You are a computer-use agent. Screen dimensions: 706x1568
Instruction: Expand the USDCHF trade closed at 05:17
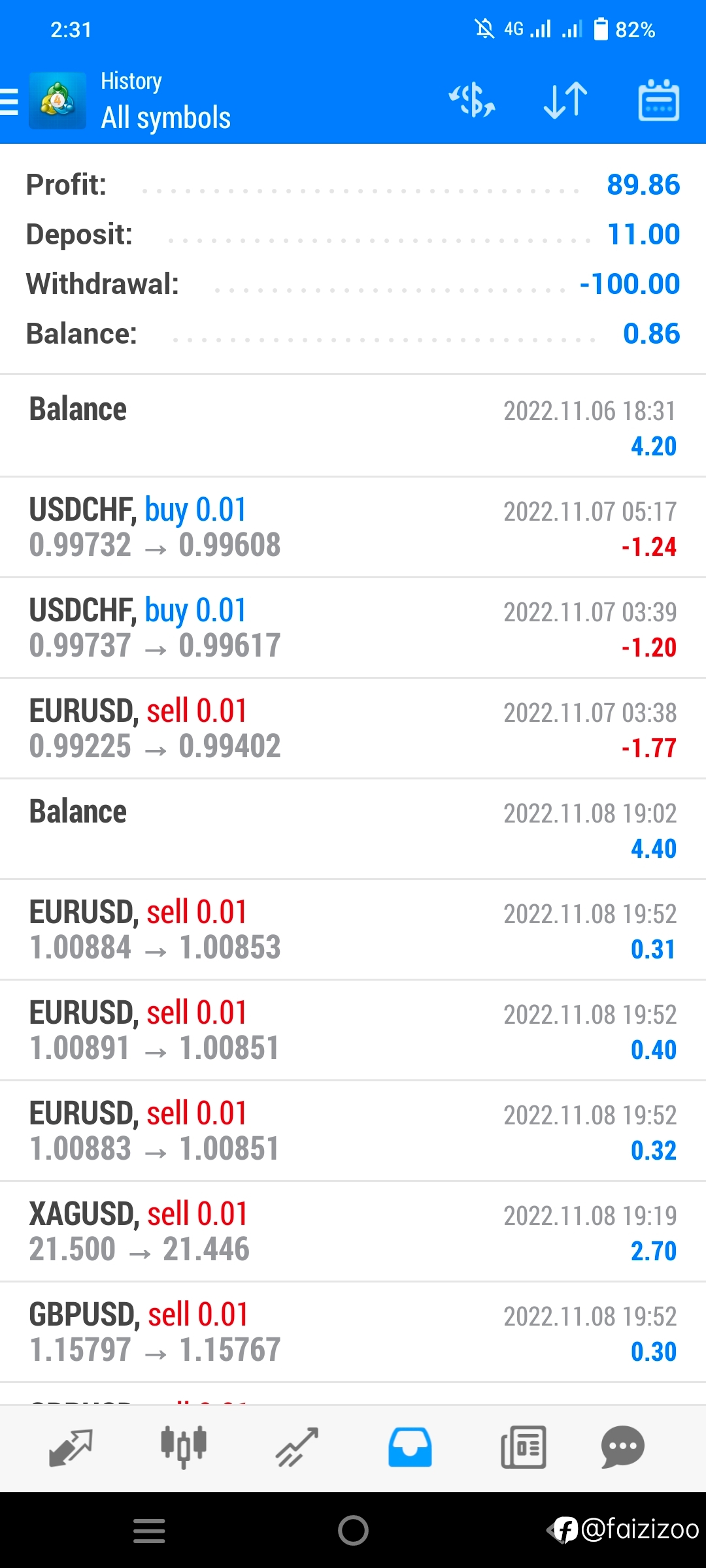point(353,527)
